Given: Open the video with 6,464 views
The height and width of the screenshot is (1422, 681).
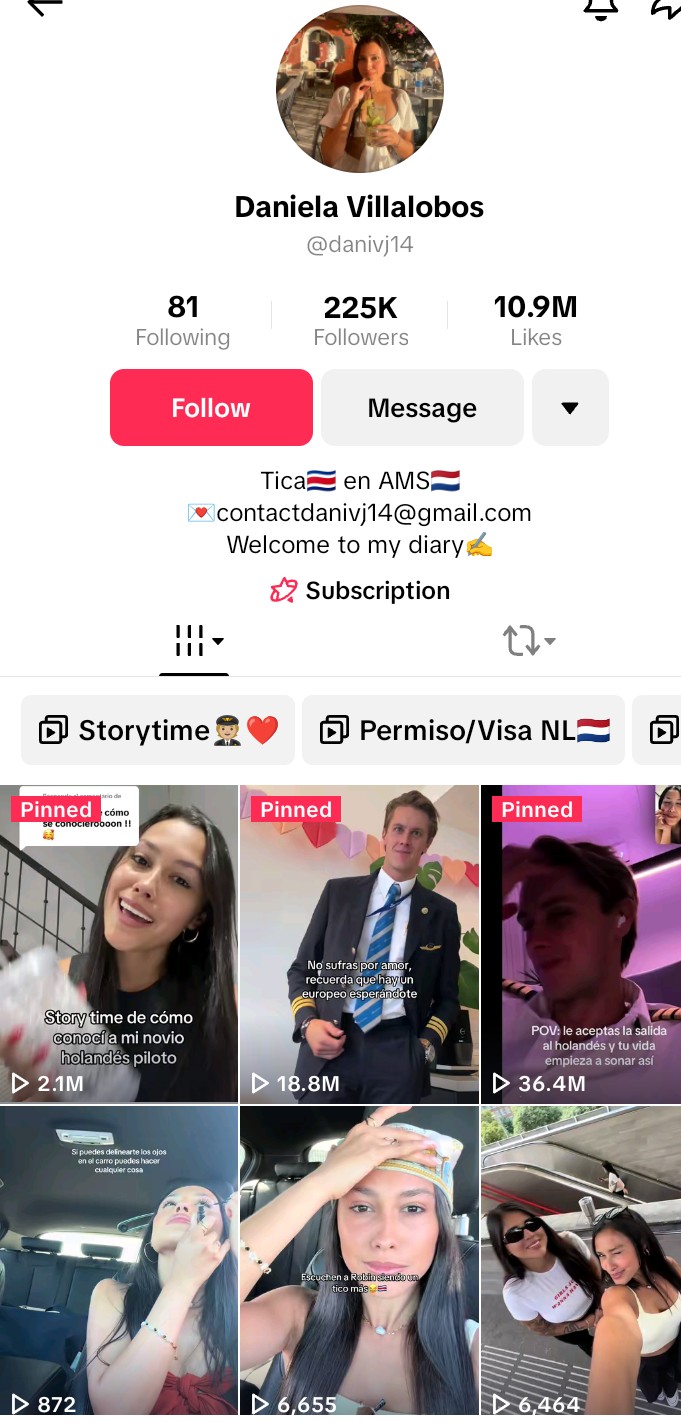Looking at the screenshot, I should click(581, 1260).
